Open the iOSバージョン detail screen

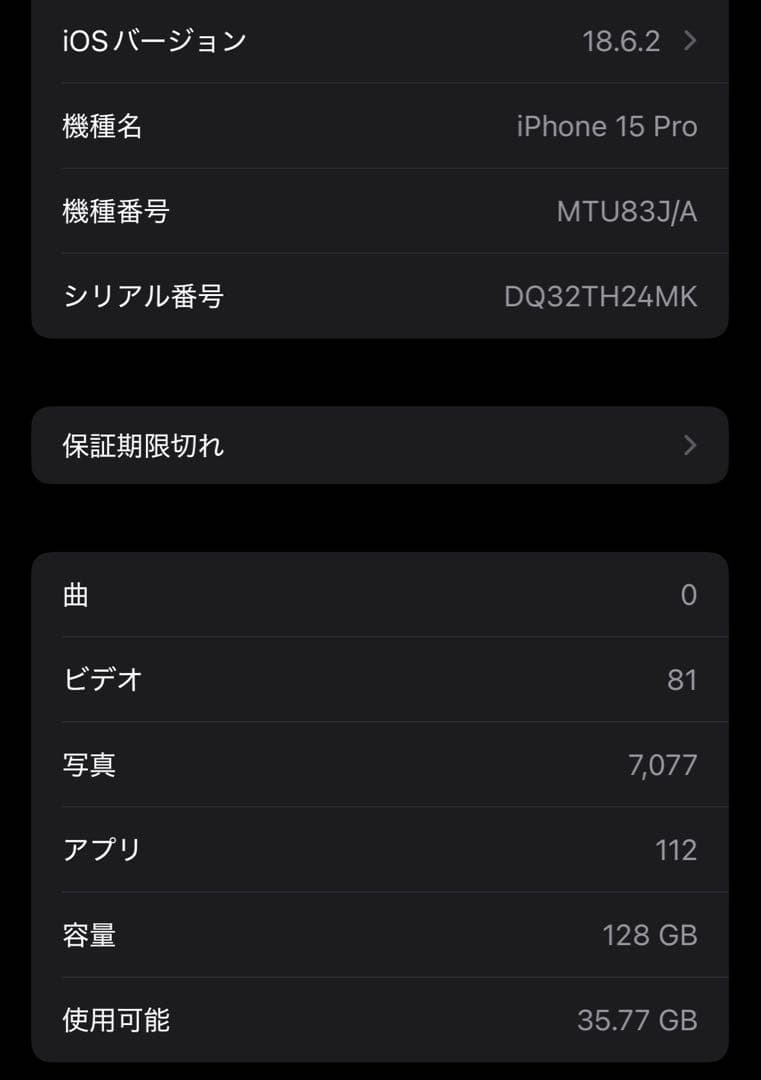pyautogui.click(x=380, y=41)
